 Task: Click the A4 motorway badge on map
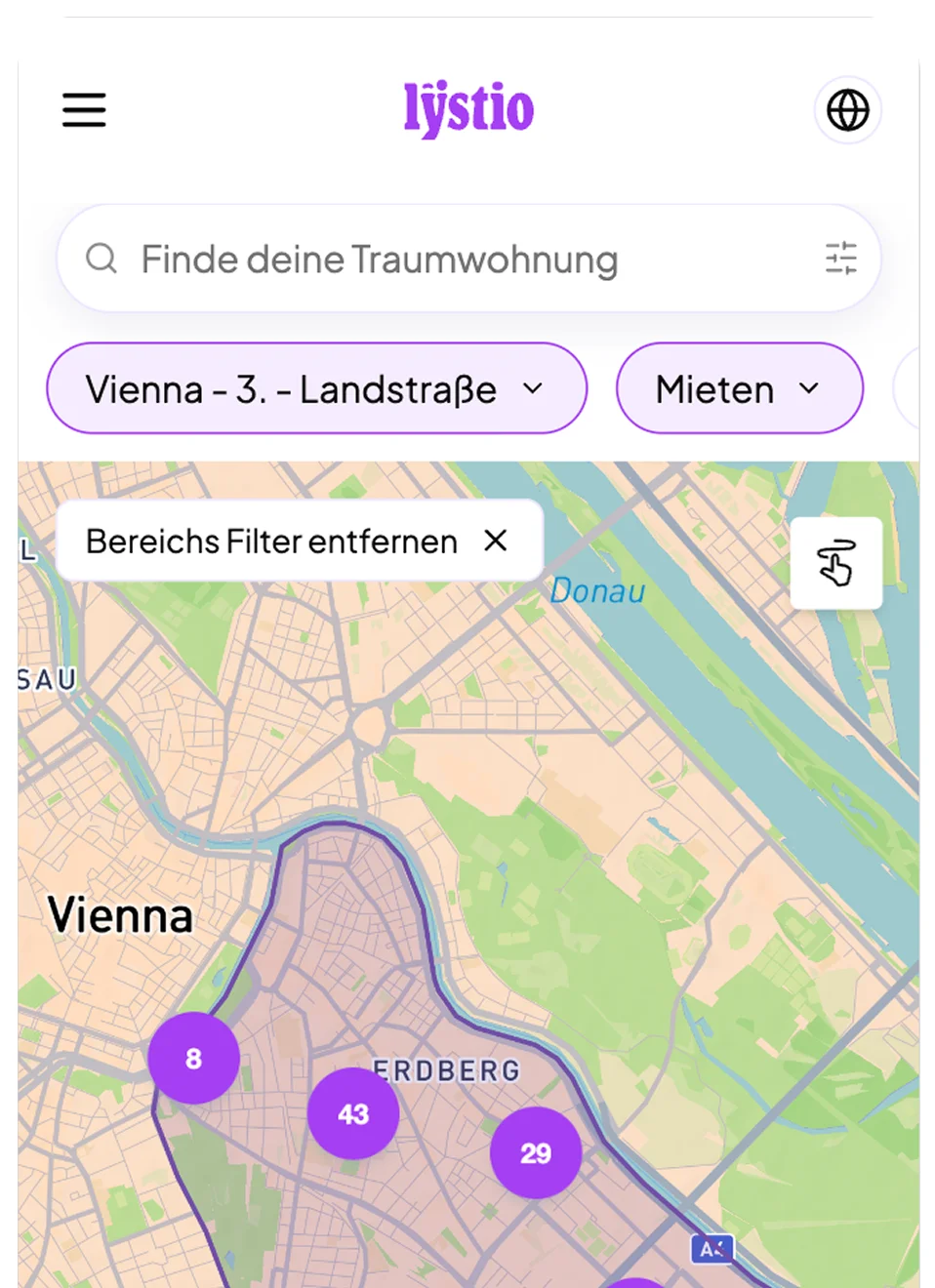pos(712,1249)
